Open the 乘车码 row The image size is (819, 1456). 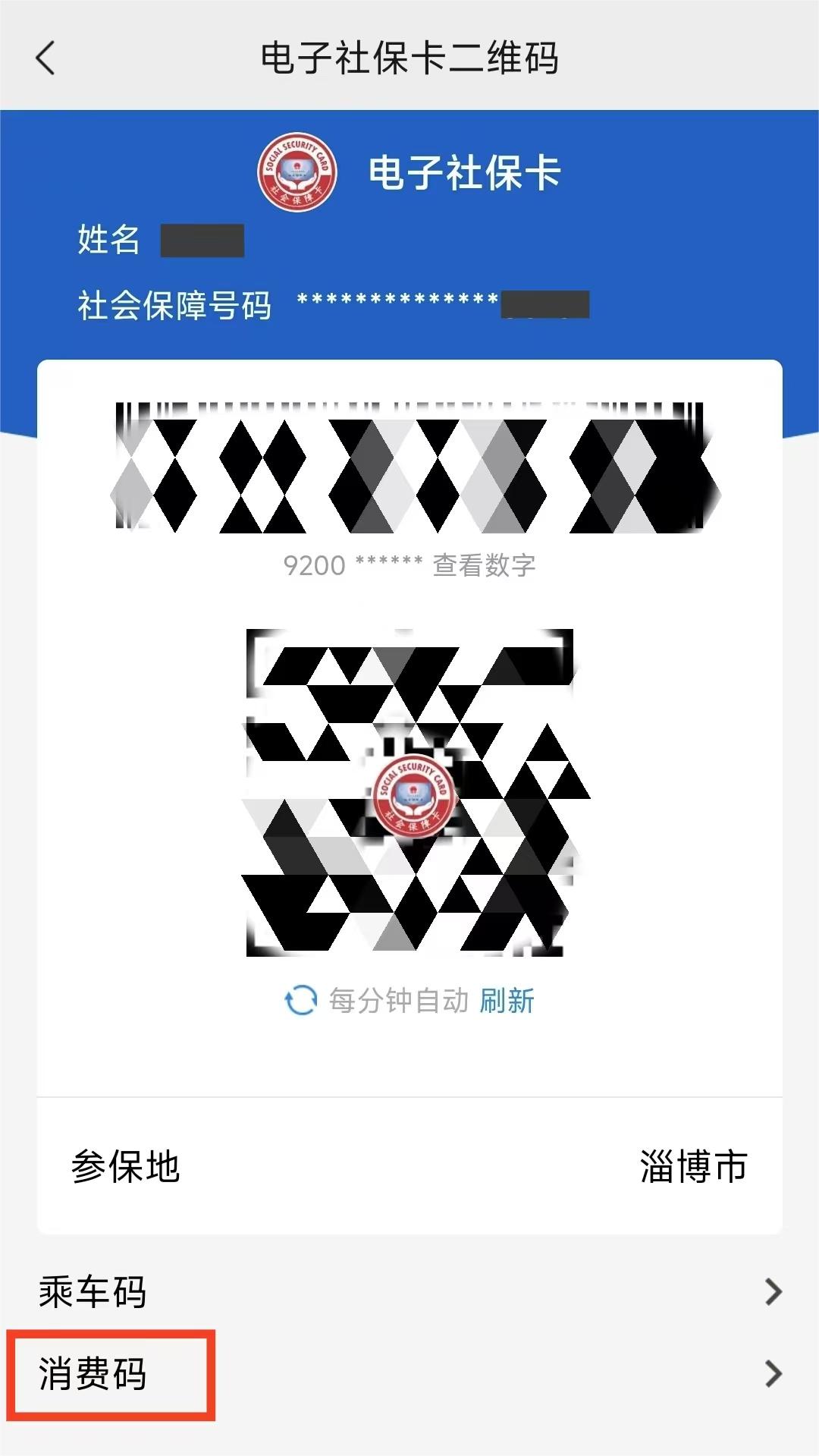(409, 1291)
